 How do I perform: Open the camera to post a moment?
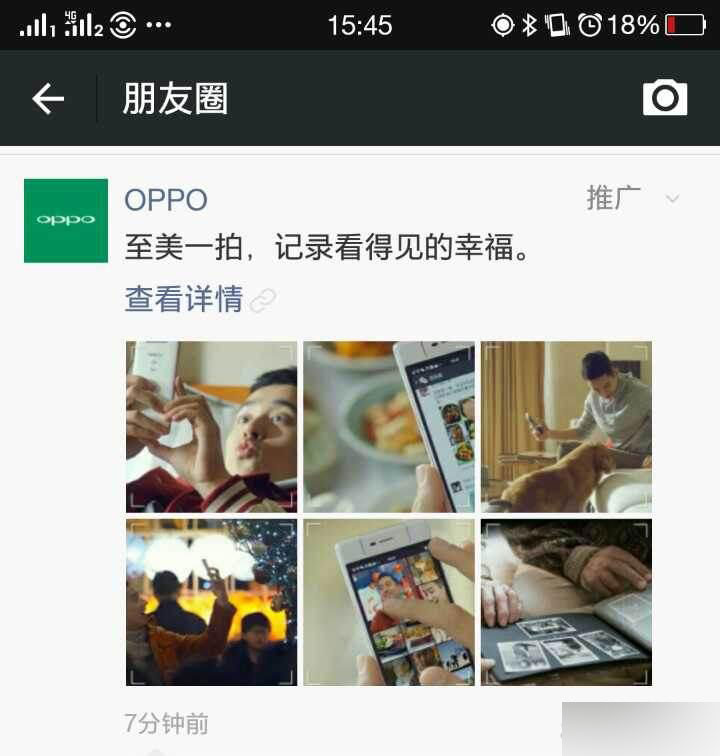click(665, 97)
